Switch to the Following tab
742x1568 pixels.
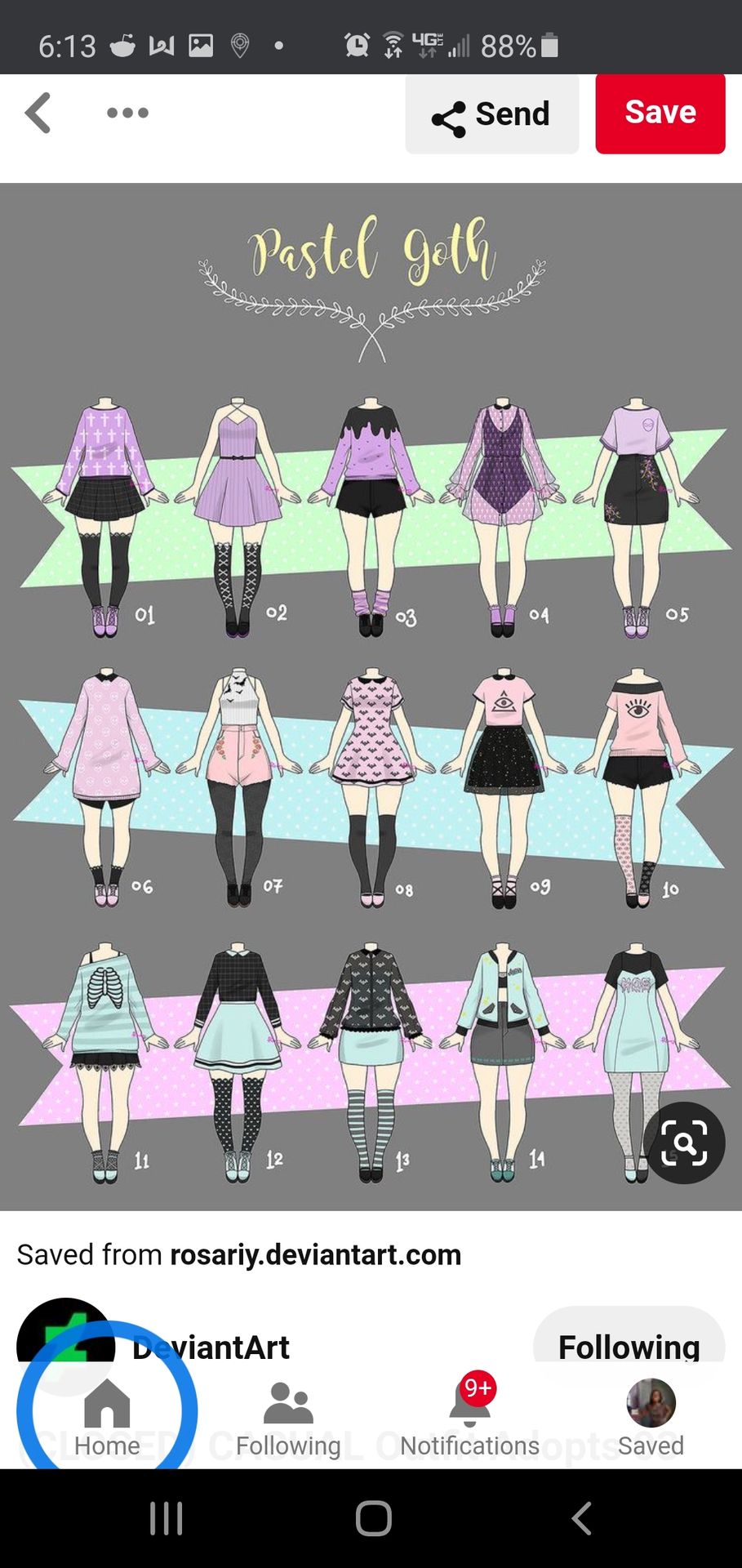(x=288, y=1419)
